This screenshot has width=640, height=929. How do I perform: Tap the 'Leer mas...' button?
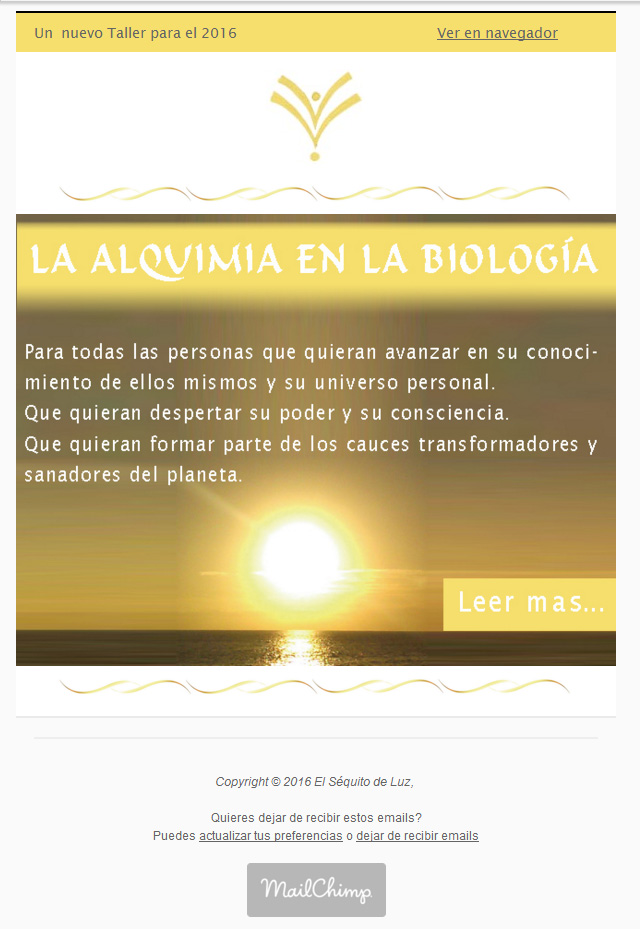pyautogui.click(x=530, y=603)
